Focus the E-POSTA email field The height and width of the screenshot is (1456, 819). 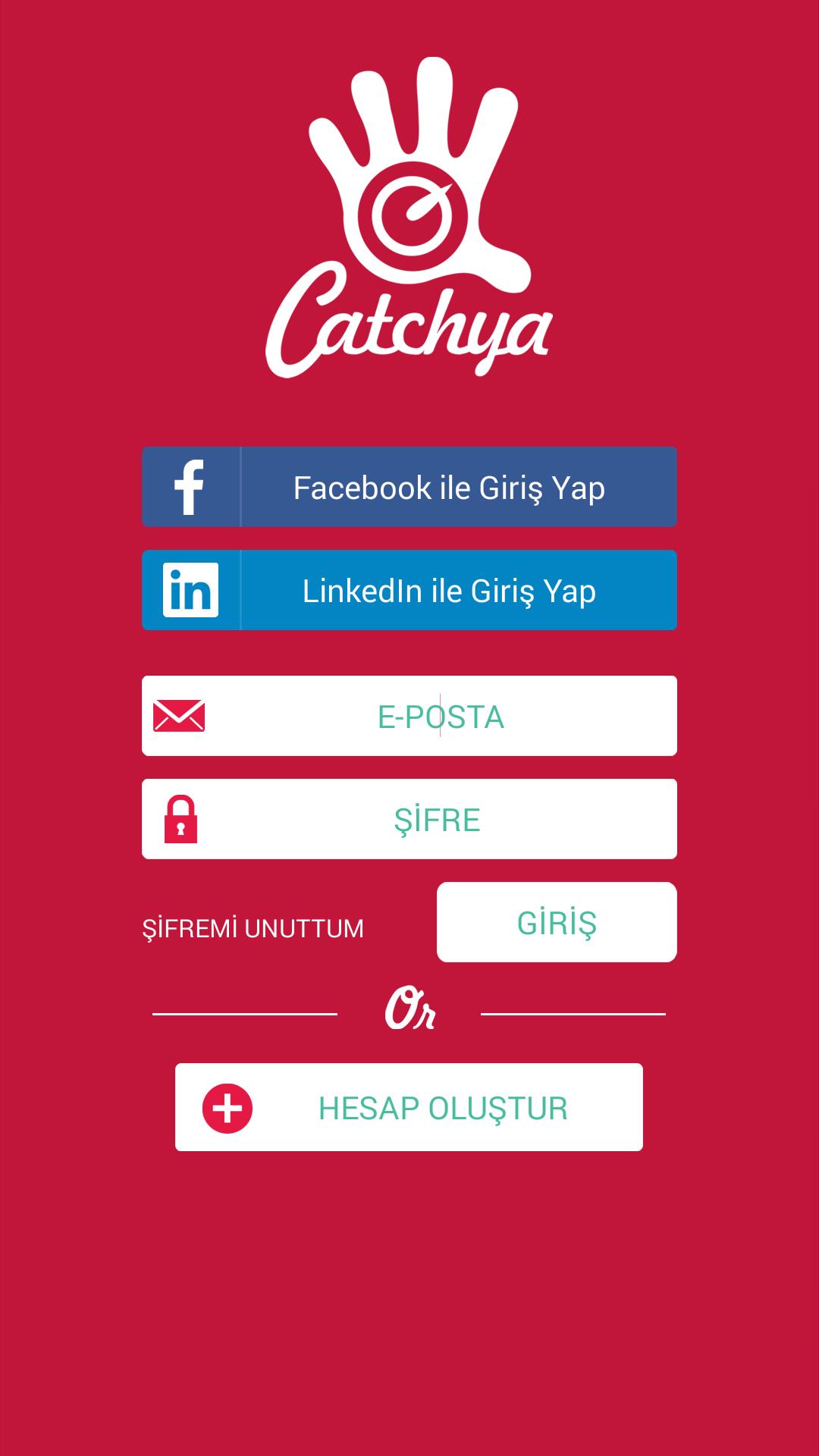(440, 716)
